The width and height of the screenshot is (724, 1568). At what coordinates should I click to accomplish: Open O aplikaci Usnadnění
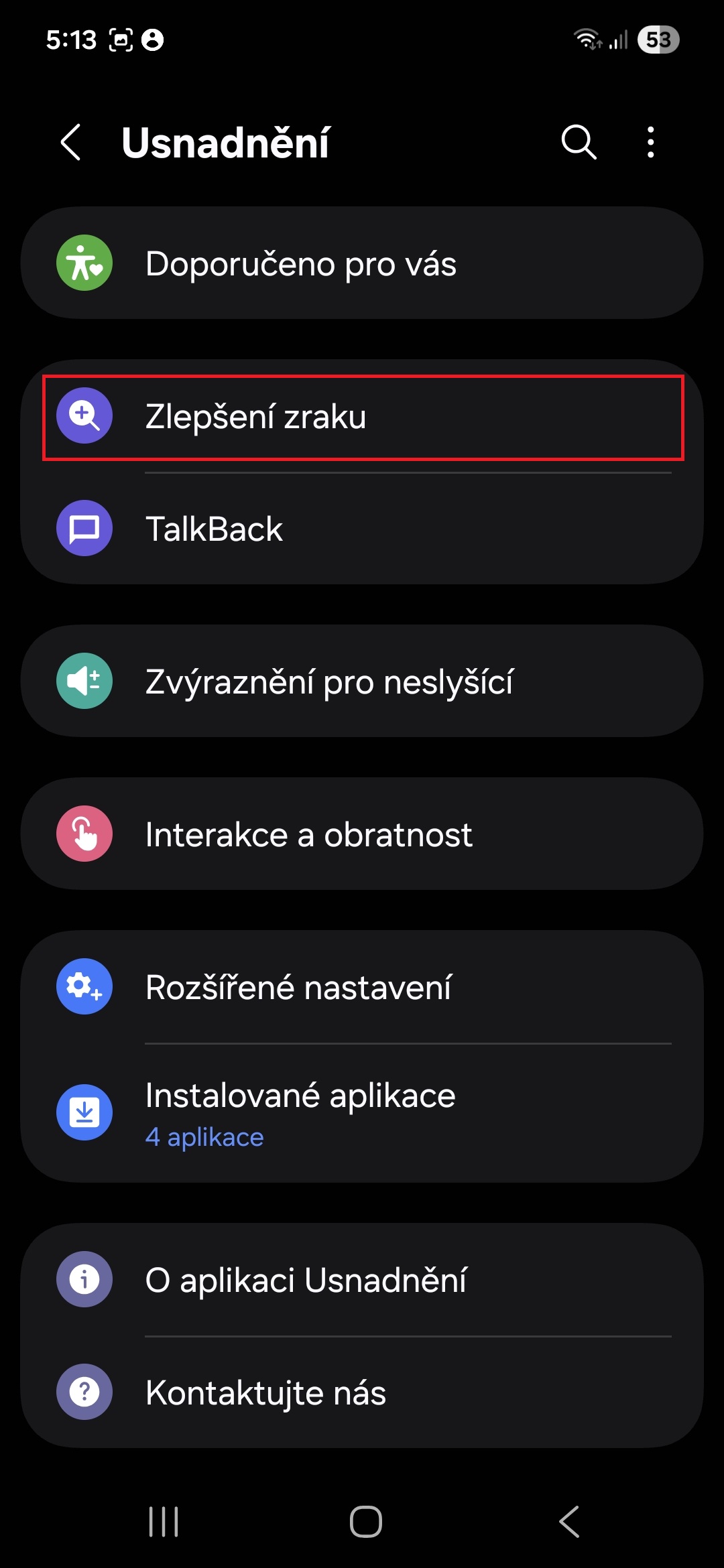click(x=362, y=1280)
